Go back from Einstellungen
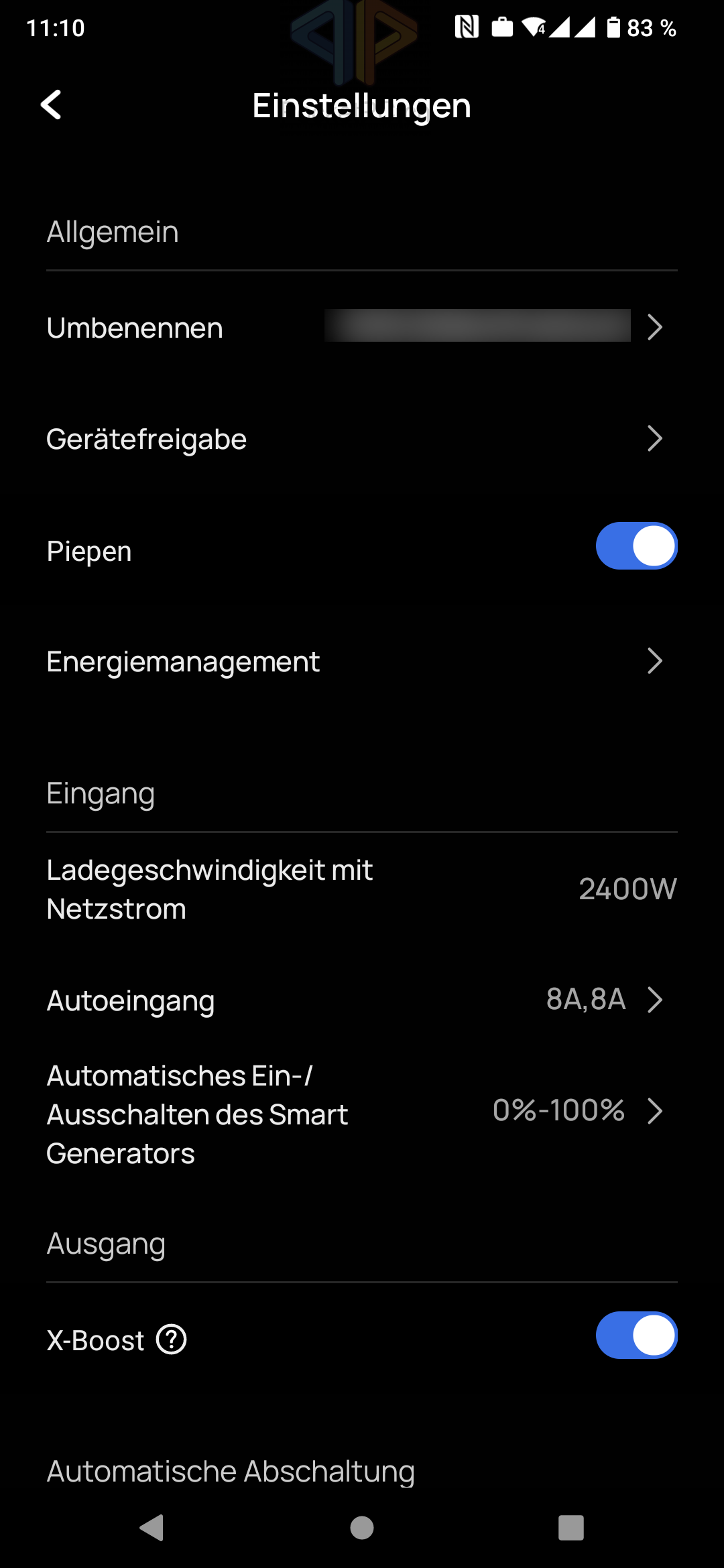Image resolution: width=724 pixels, height=1568 pixels. [x=51, y=105]
